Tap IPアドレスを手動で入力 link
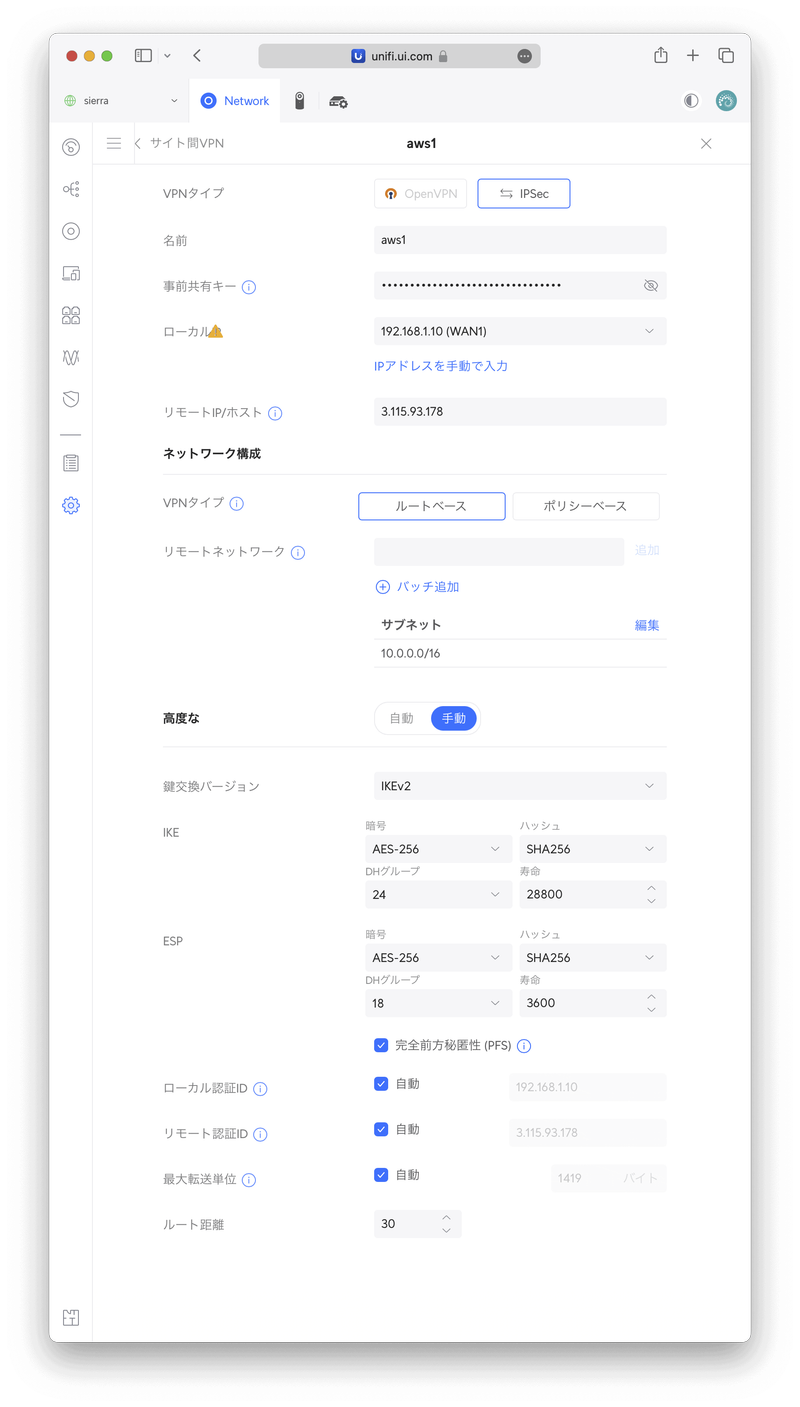Image resolution: width=800 pixels, height=1407 pixels. 441,366
